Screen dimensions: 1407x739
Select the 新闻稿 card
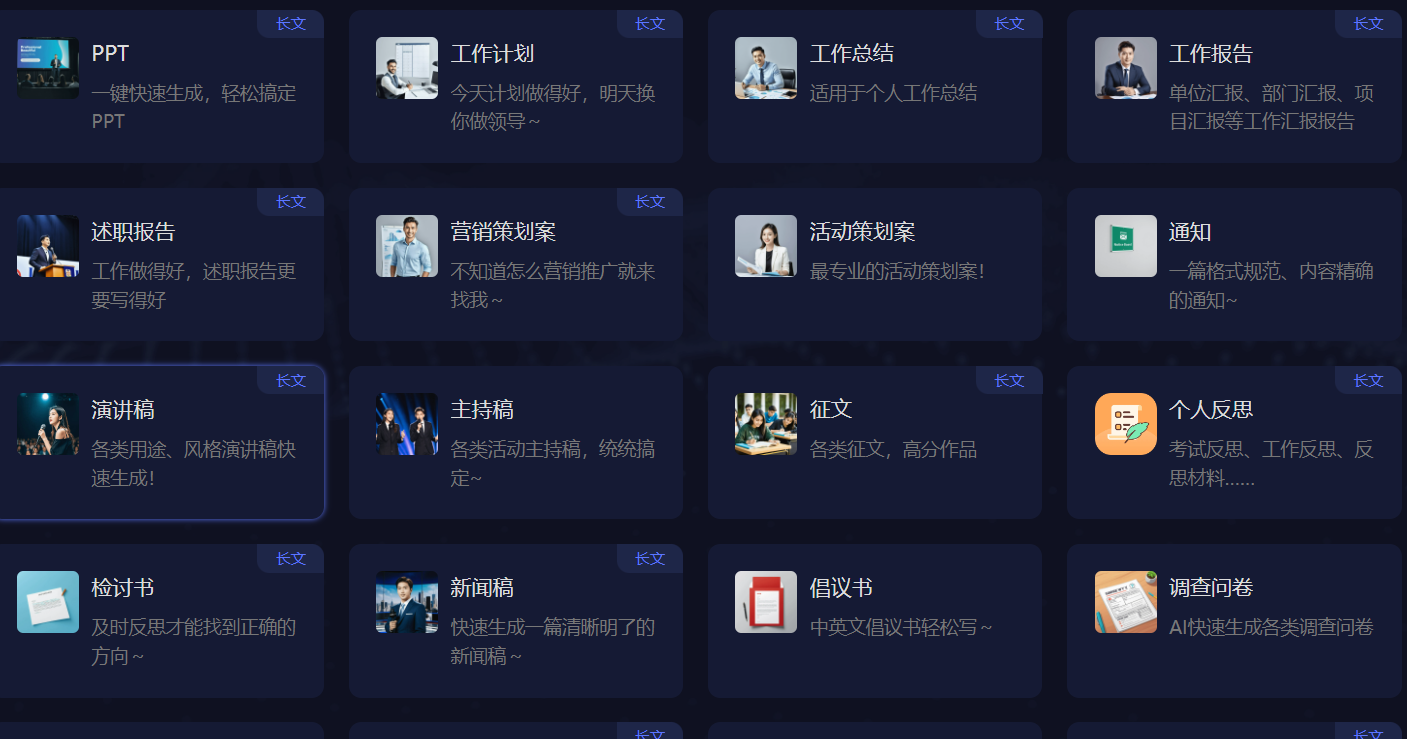pyautogui.click(x=515, y=621)
